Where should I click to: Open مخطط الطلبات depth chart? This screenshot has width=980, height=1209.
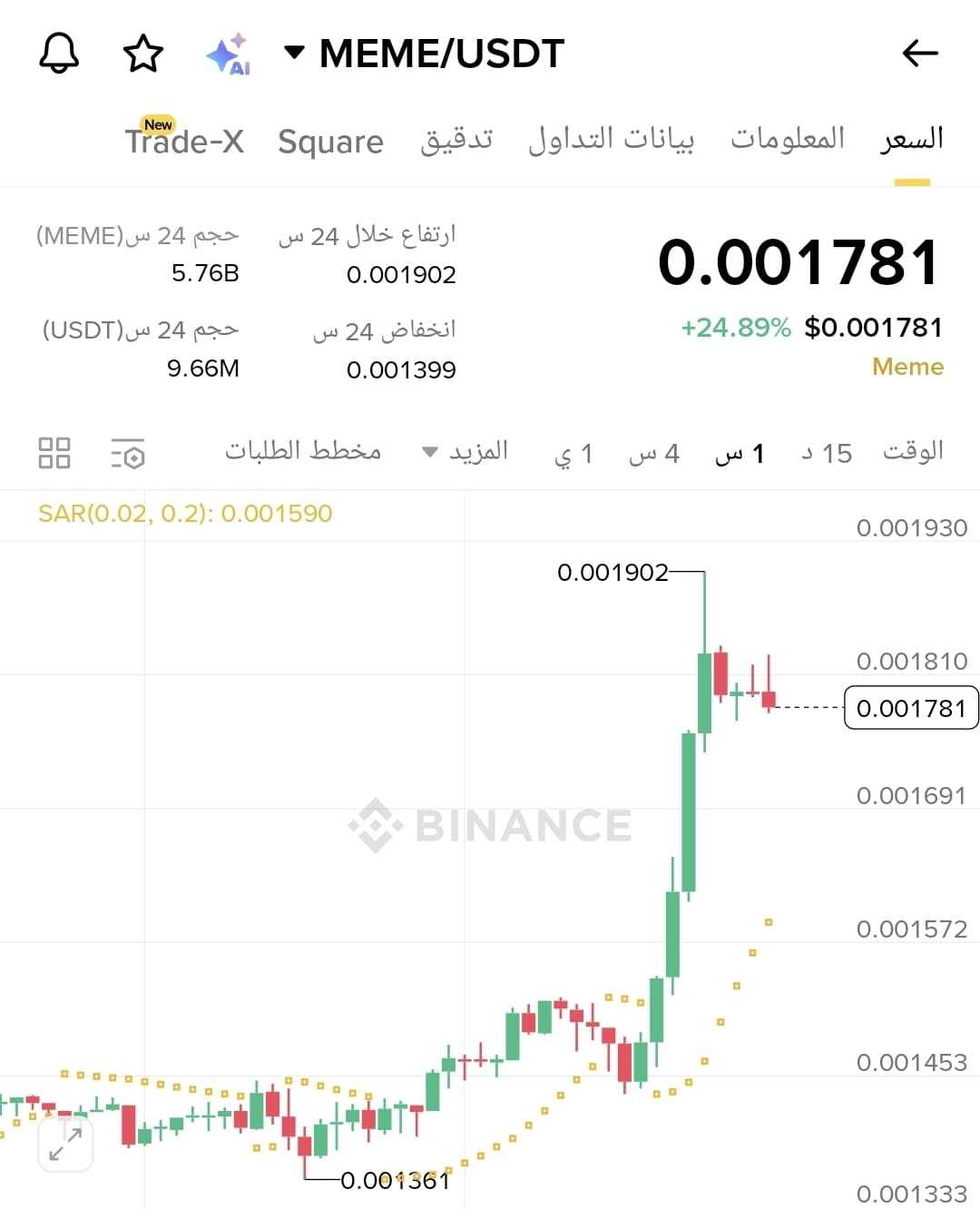(x=303, y=452)
